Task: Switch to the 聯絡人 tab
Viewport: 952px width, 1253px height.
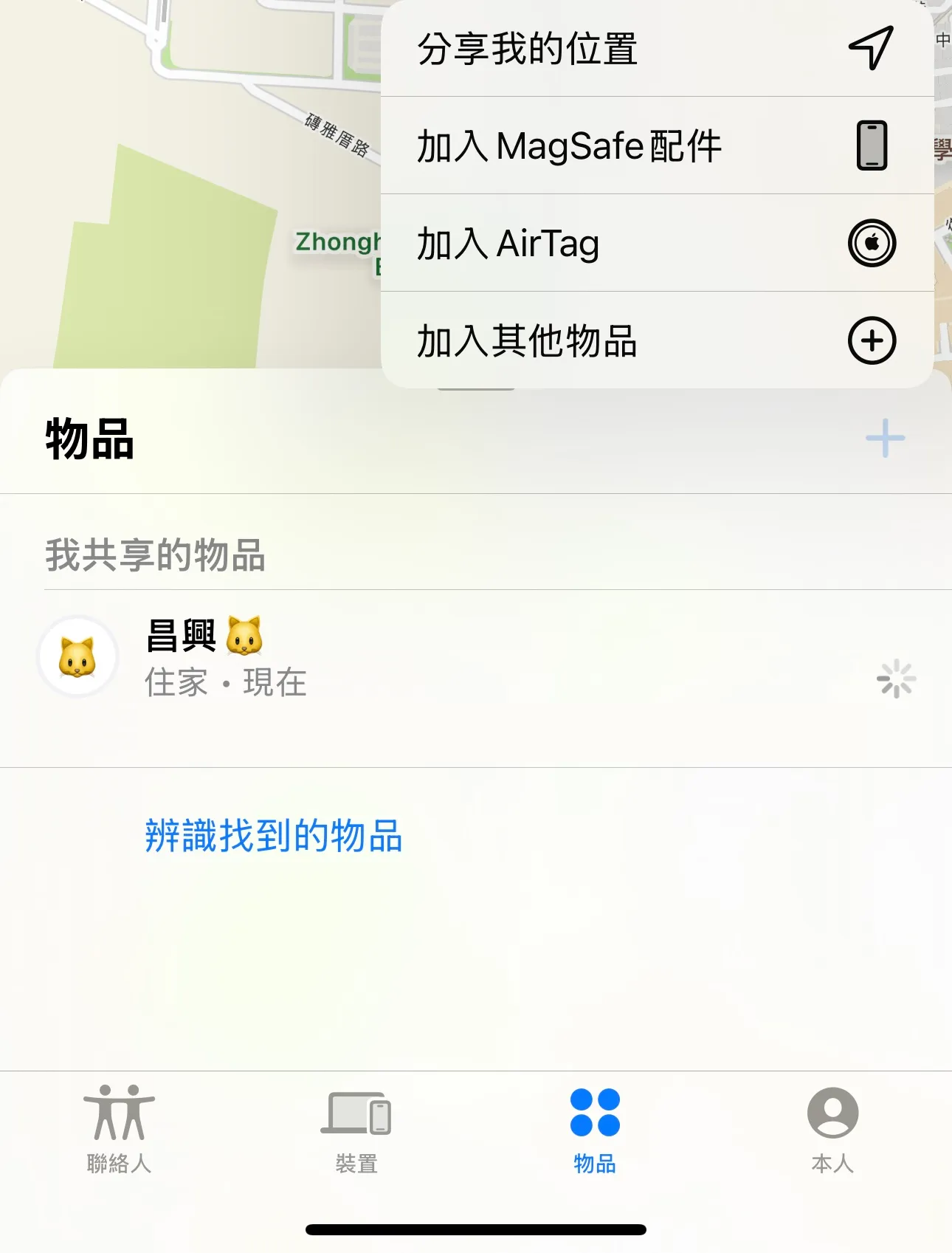Action: click(119, 1128)
